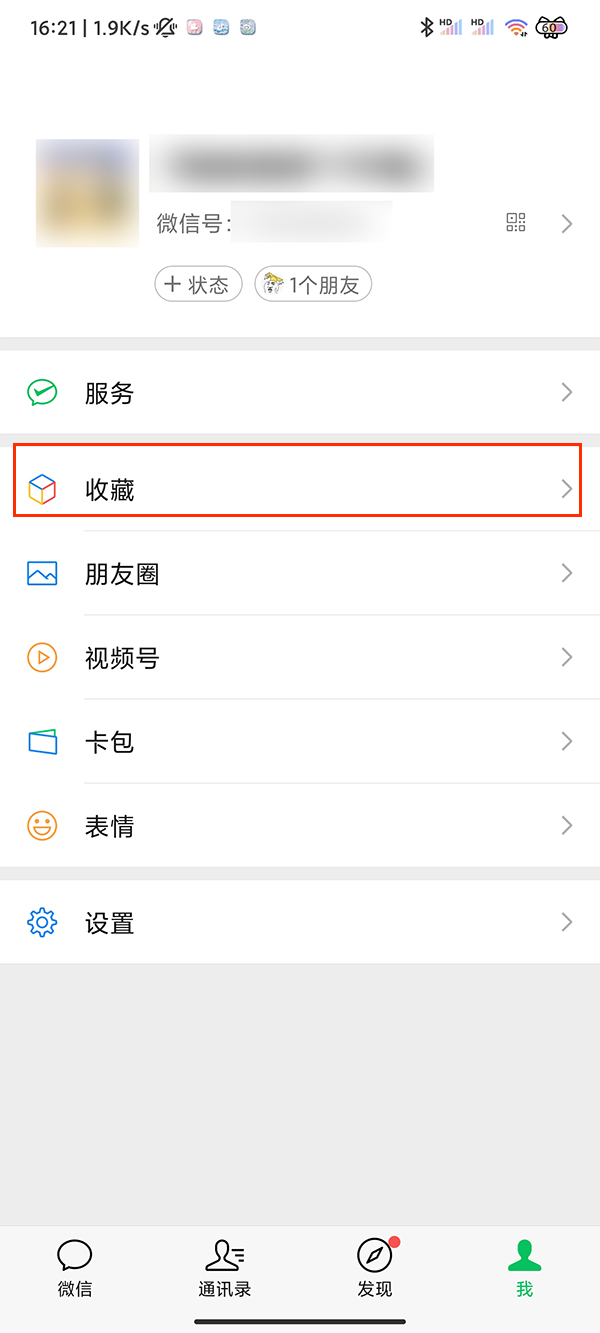
Task: Open 视频号 channels
Action: click(x=300, y=657)
